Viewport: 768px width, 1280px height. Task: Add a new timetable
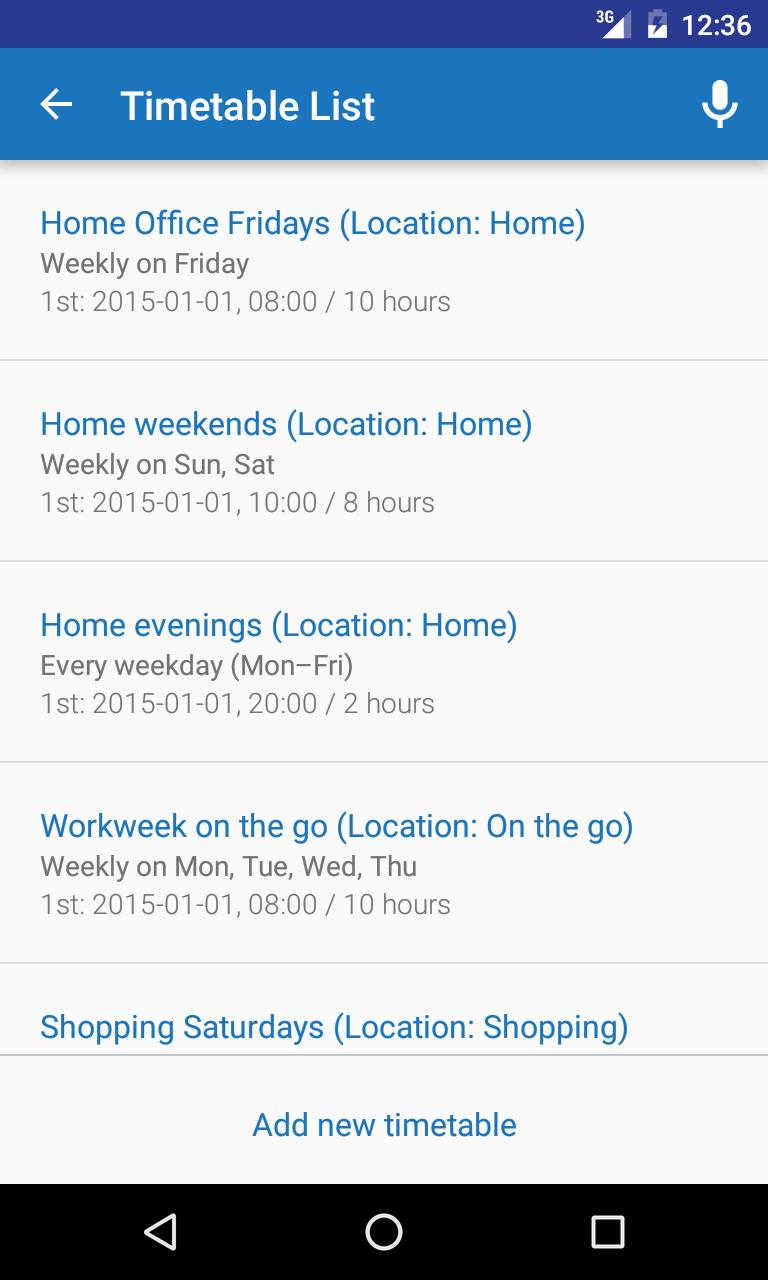pos(384,1124)
